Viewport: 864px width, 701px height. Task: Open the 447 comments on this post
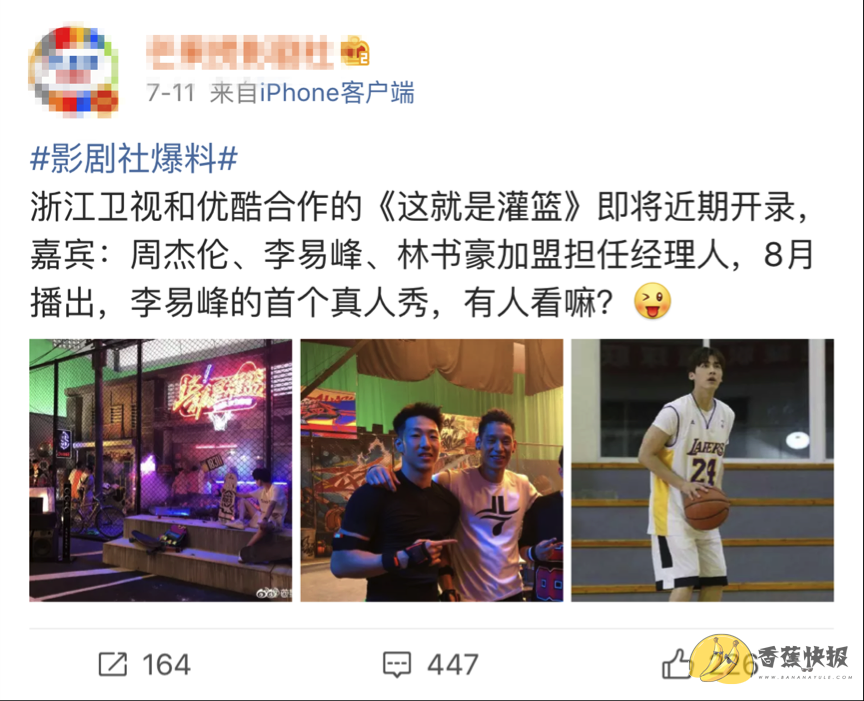(430, 664)
